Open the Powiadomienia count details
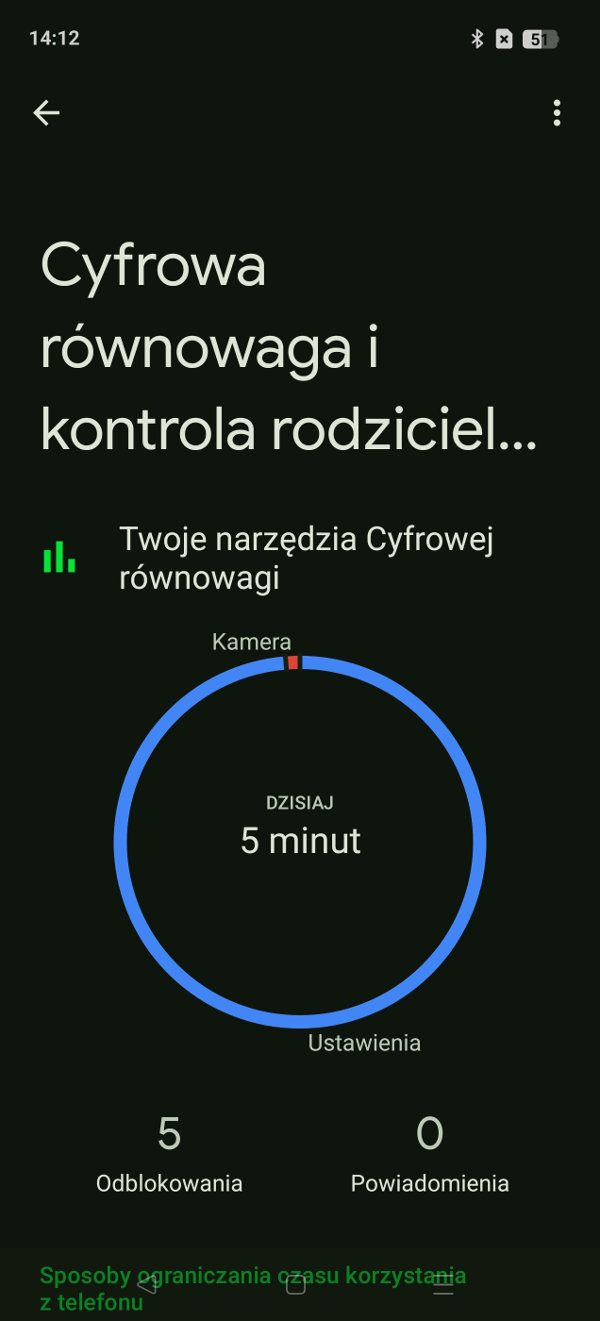This screenshot has width=600, height=1321. [430, 1153]
